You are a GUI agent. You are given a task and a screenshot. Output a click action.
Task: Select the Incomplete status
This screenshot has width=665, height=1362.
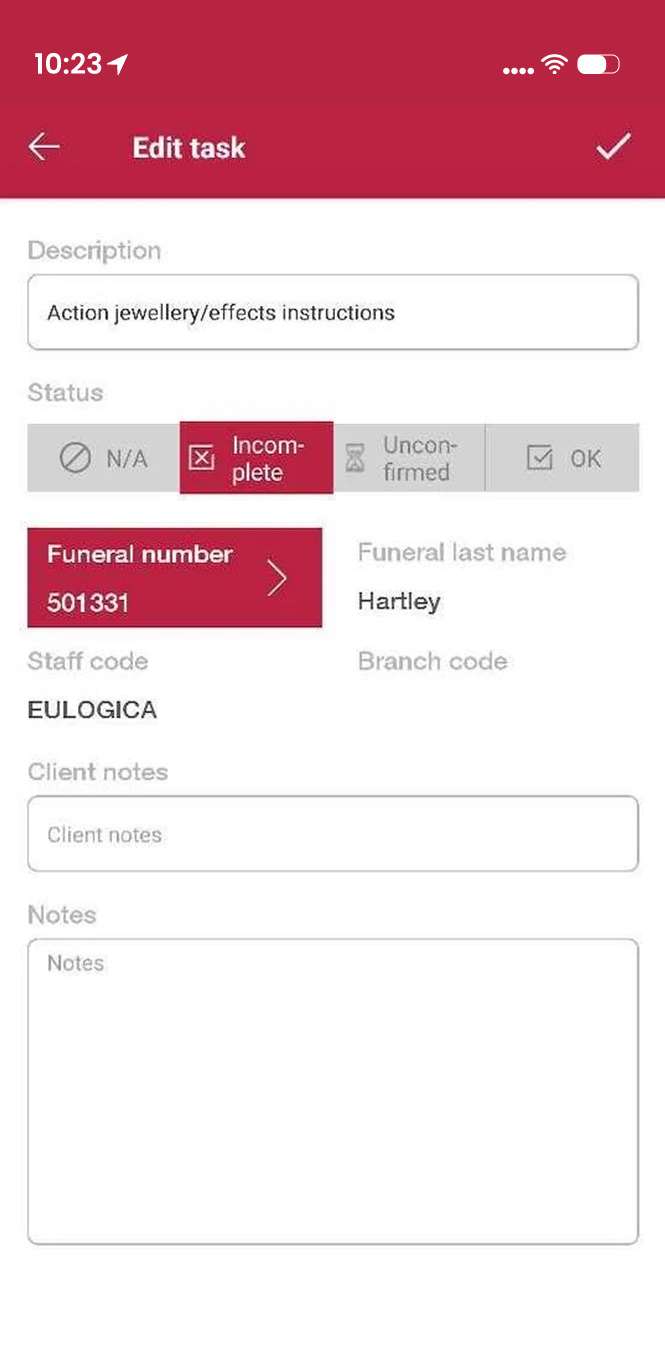(x=256, y=458)
